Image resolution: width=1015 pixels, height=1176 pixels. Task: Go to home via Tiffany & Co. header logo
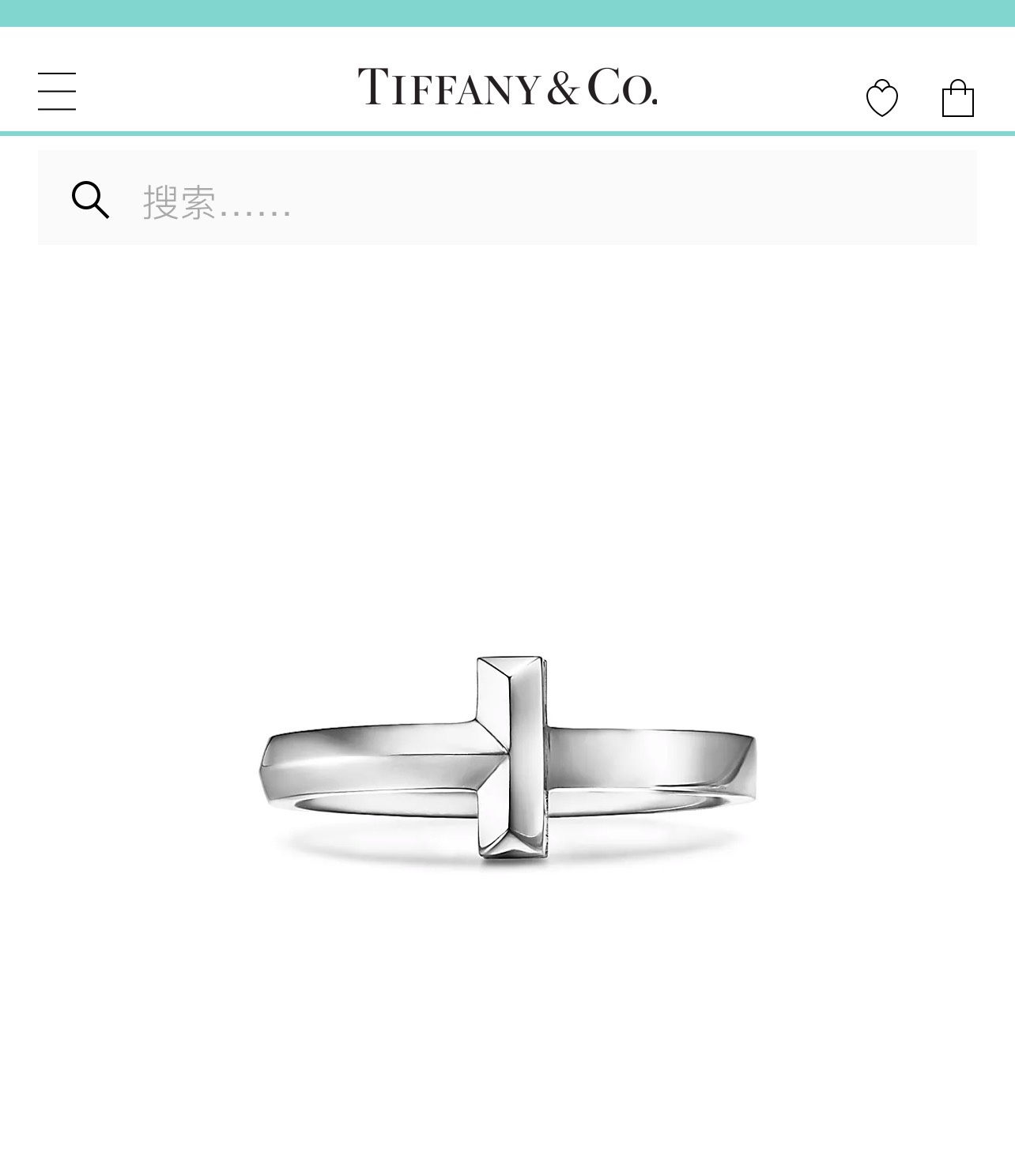point(507,87)
